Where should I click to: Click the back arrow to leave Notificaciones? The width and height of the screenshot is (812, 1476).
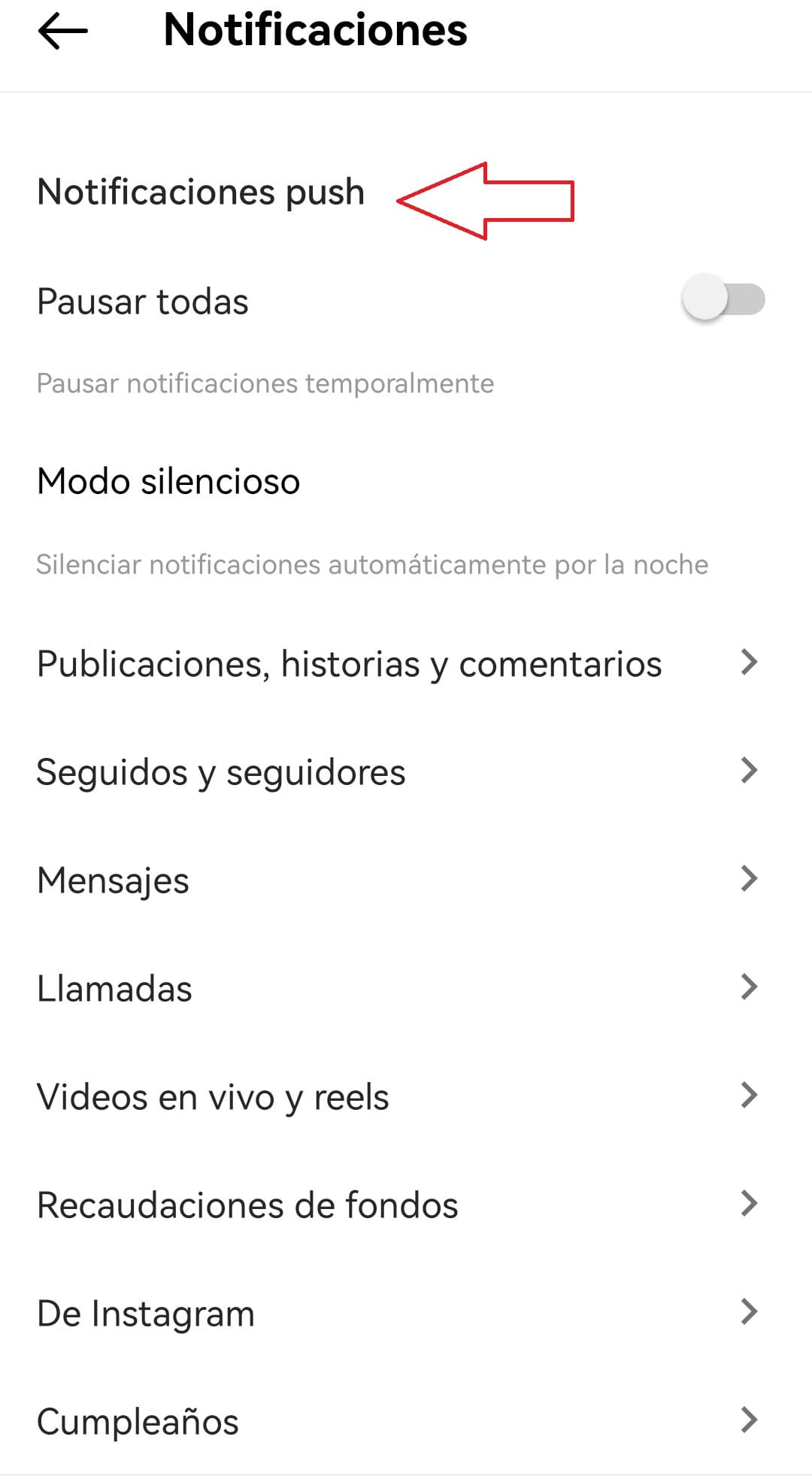click(62, 32)
